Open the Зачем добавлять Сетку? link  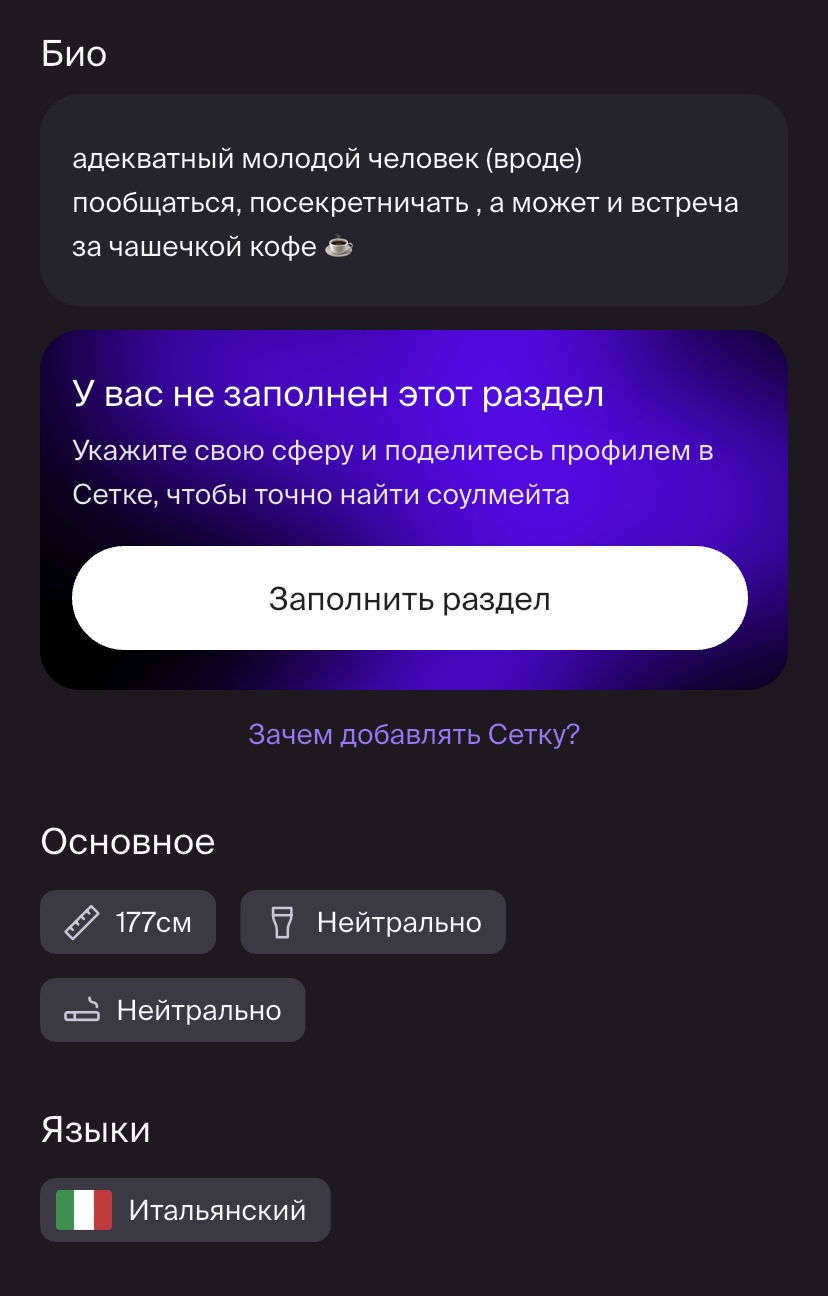click(414, 735)
